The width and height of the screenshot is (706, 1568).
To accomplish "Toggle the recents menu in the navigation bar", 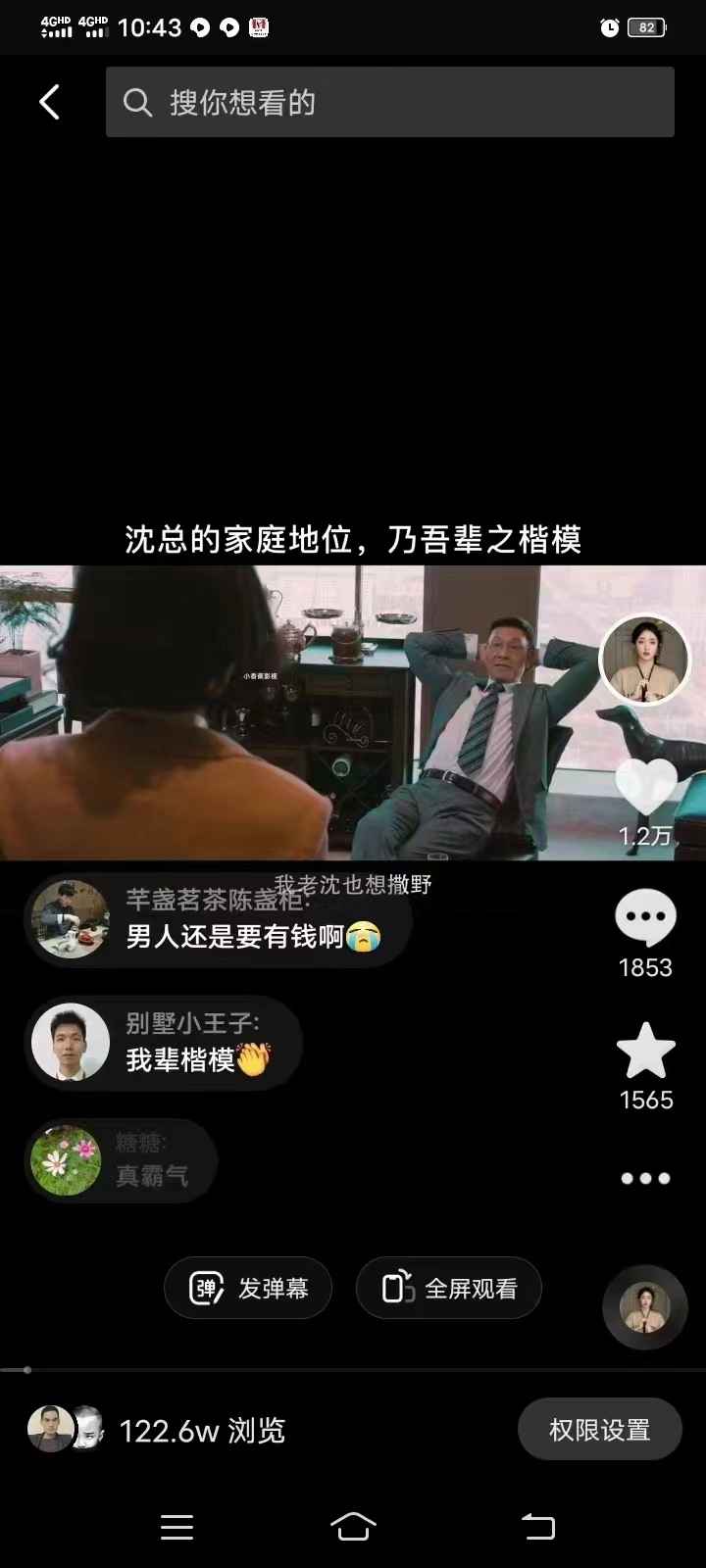I will pos(176,1526).
